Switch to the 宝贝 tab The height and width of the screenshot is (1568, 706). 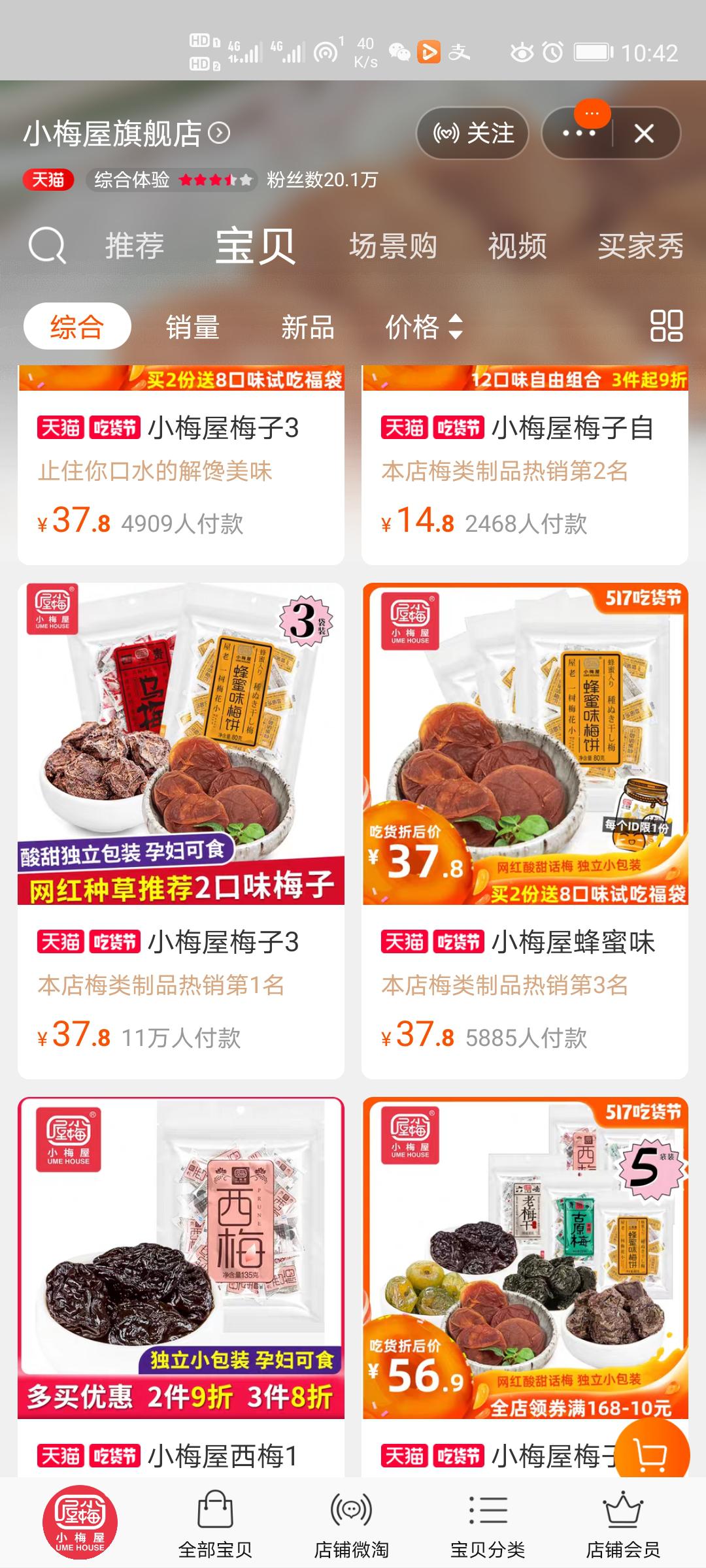tap(254, 246)
